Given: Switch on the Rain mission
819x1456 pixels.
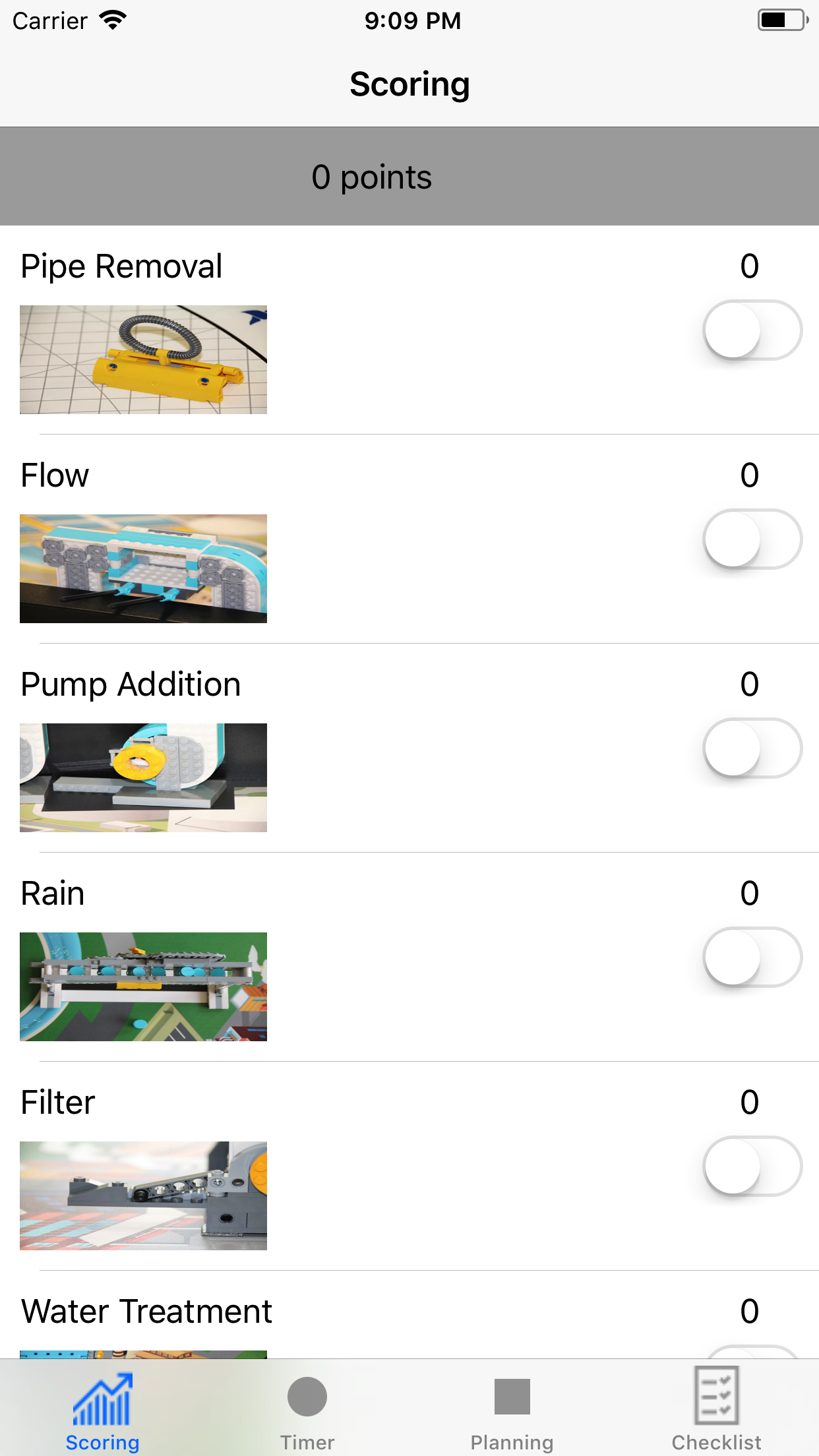Looking at the screenshot, I should click(752, 957).
